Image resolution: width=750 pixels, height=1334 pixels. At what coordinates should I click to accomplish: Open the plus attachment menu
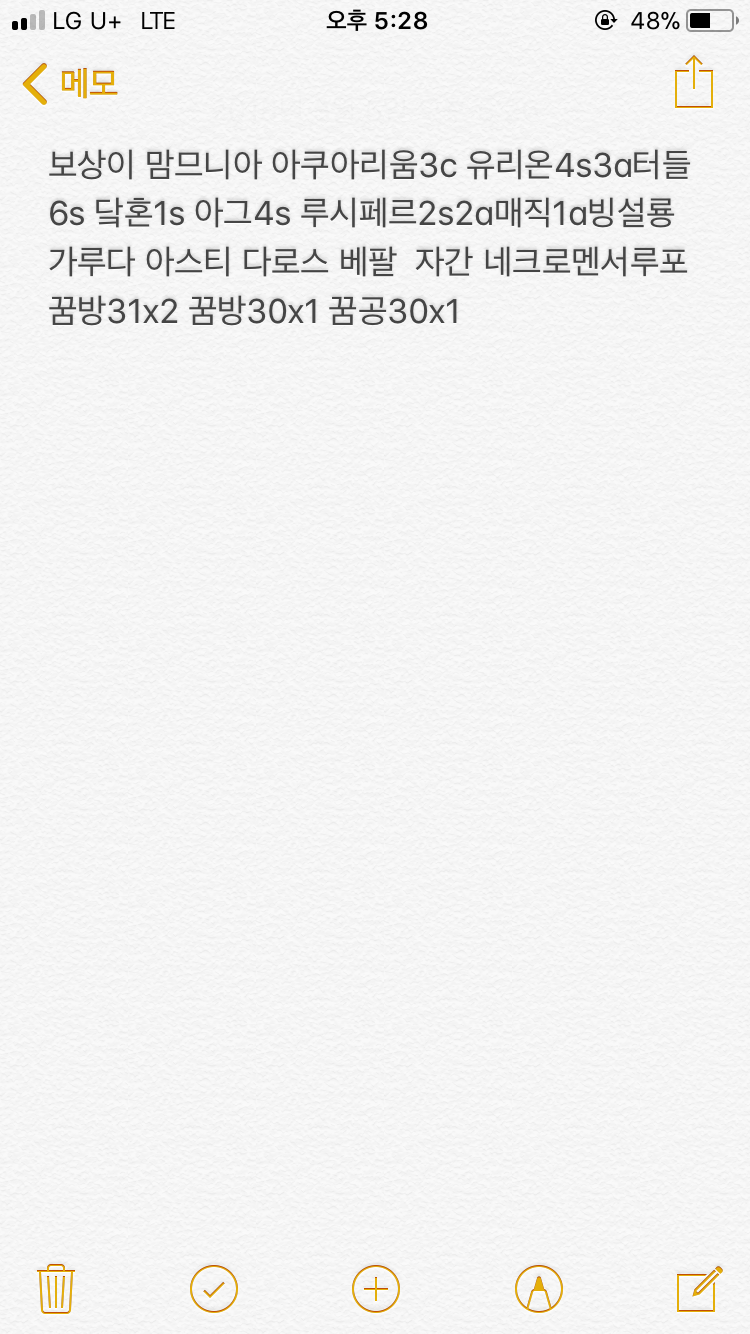(x=376, y=1288)
